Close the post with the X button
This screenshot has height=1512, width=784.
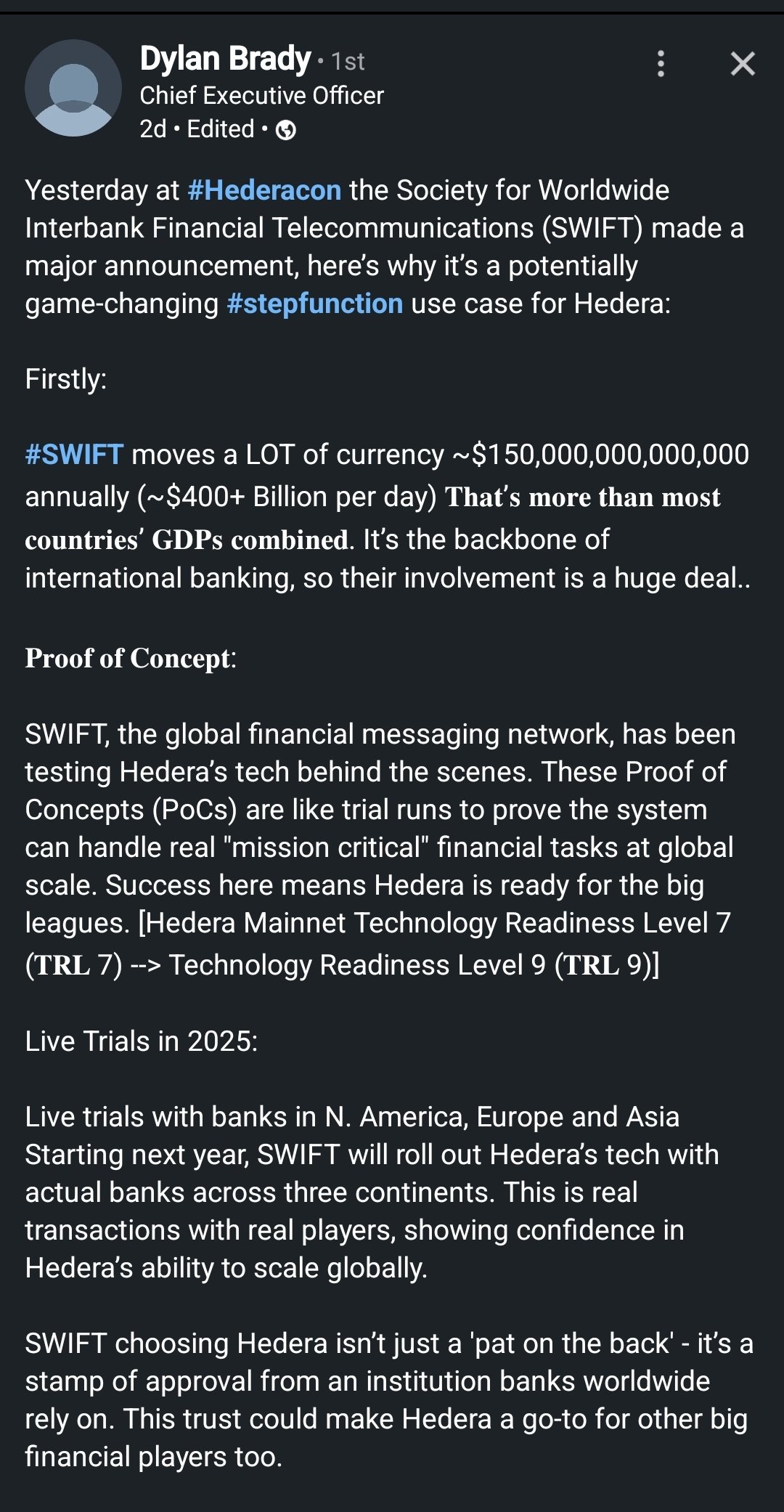click(743, 64)
